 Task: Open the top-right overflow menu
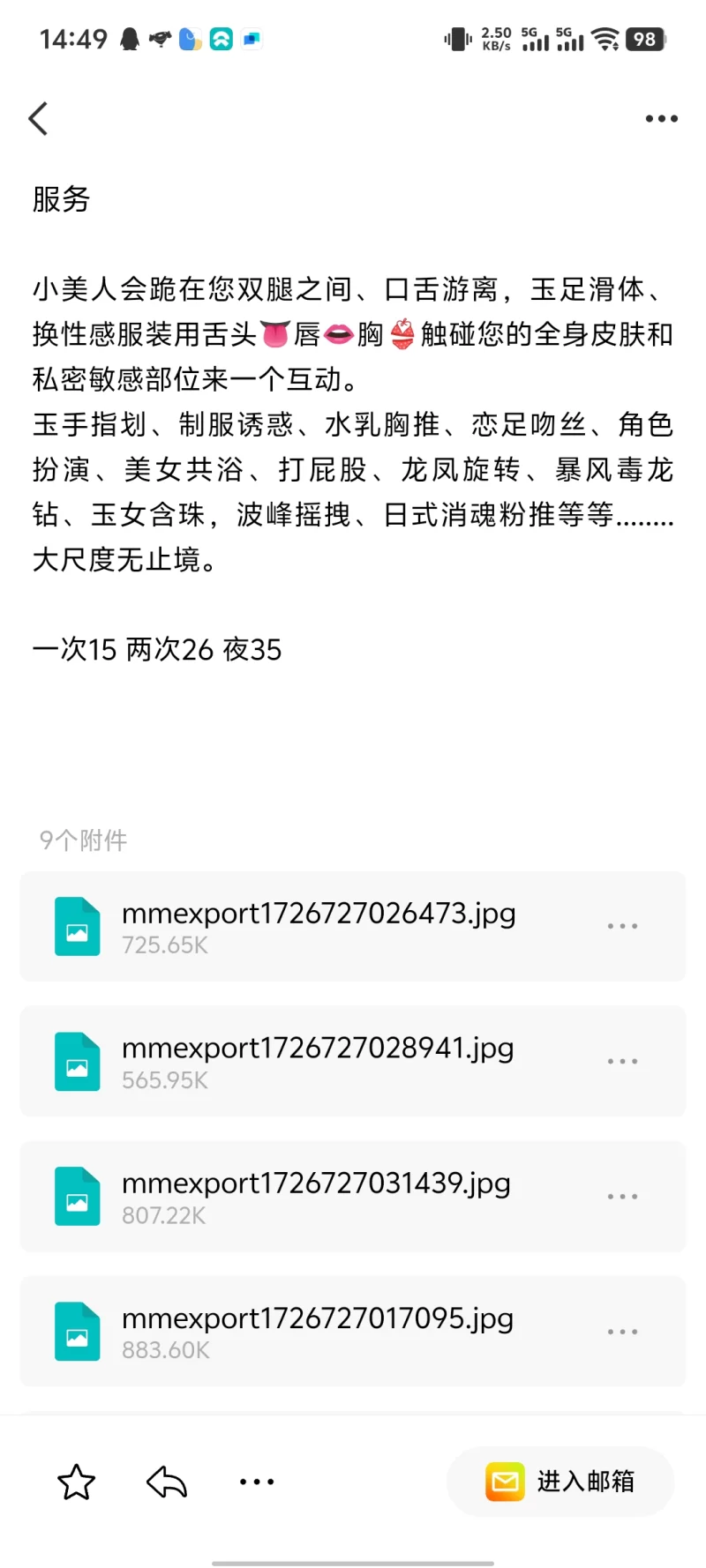[661, 118]
